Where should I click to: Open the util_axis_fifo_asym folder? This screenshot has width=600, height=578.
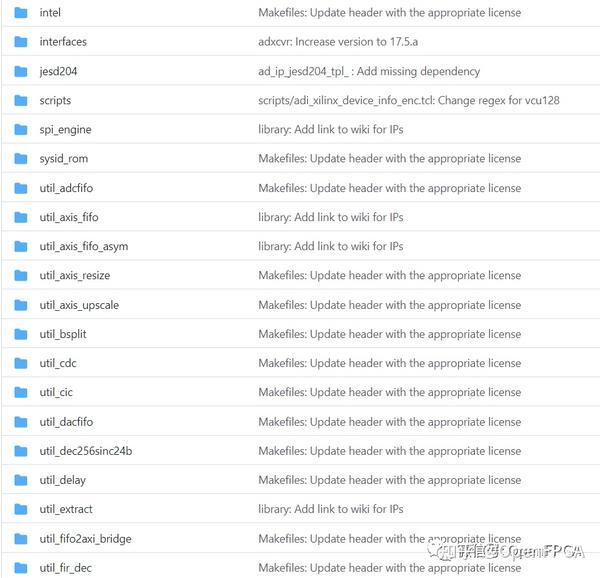click(x=84, y=246)
